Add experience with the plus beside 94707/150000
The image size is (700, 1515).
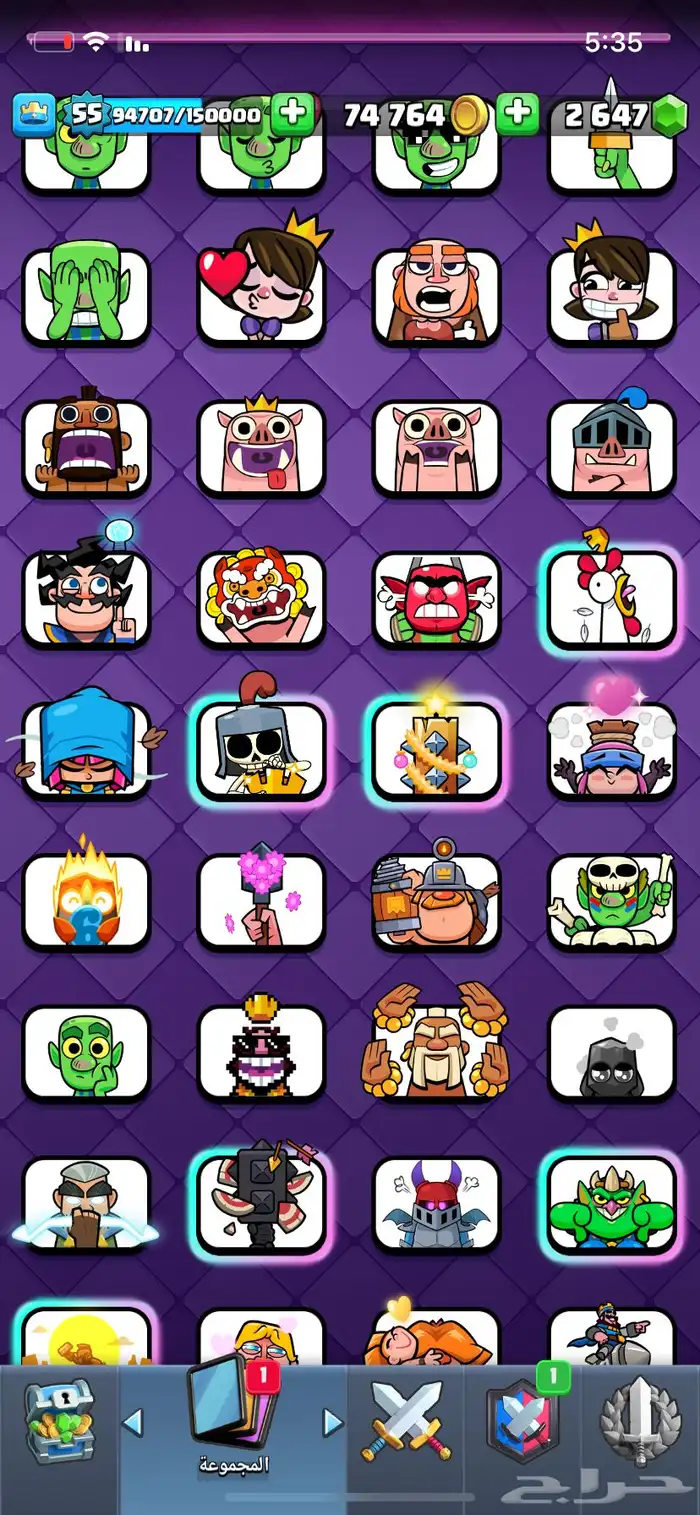point(293,115)
